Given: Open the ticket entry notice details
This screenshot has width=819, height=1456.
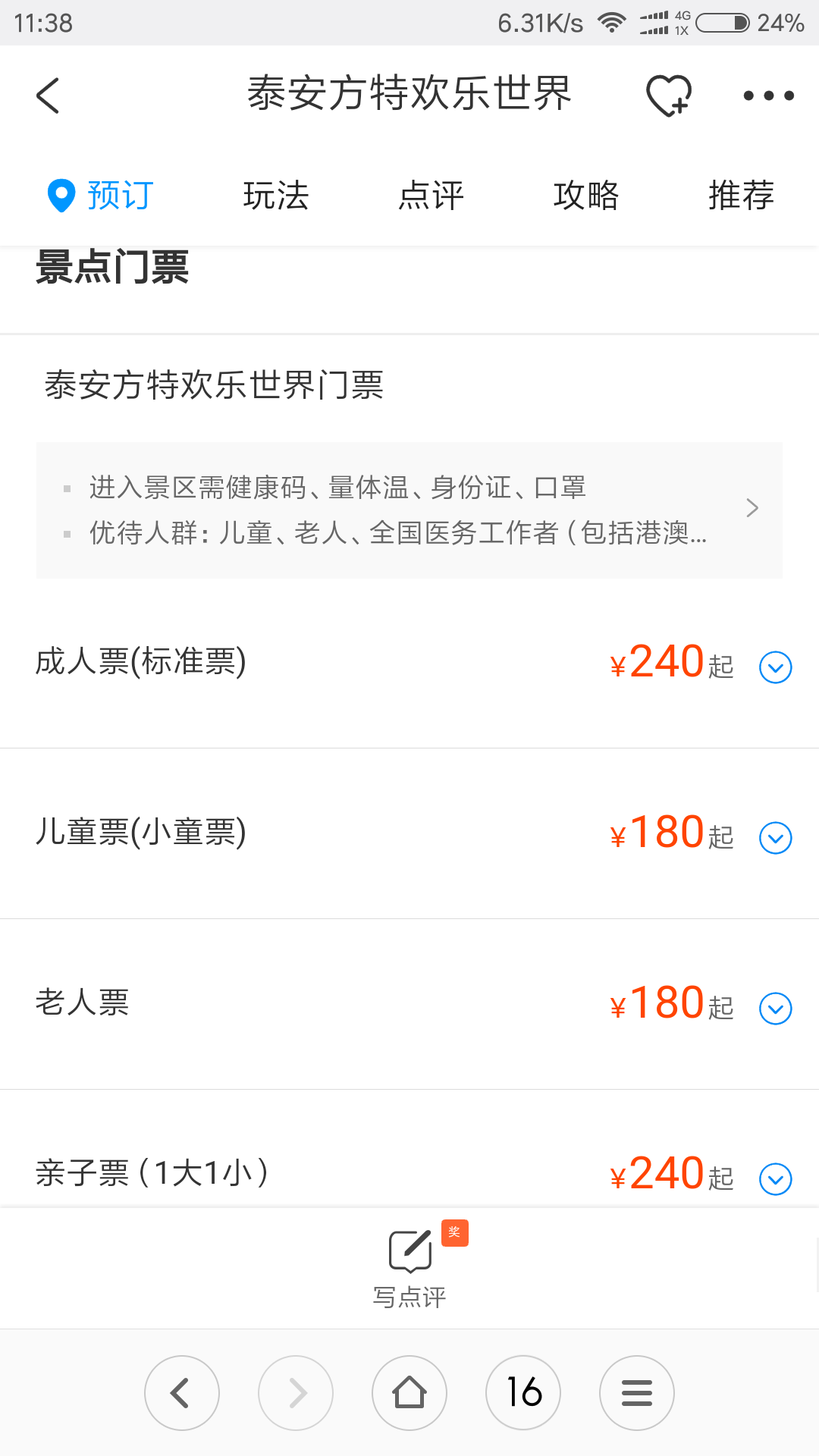Looking at the screenshot, I should pos(409,510).
